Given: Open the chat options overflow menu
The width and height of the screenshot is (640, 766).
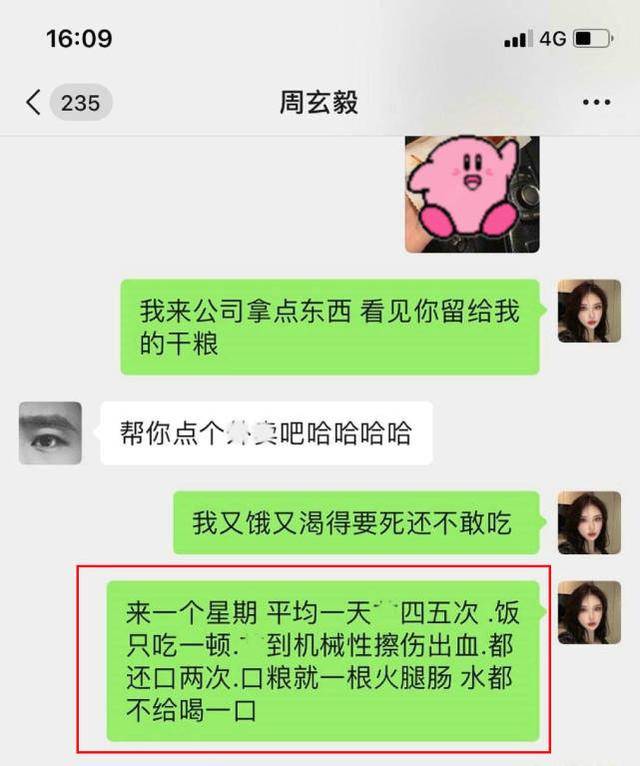Looking at the screenshot, I should point(596,102).
